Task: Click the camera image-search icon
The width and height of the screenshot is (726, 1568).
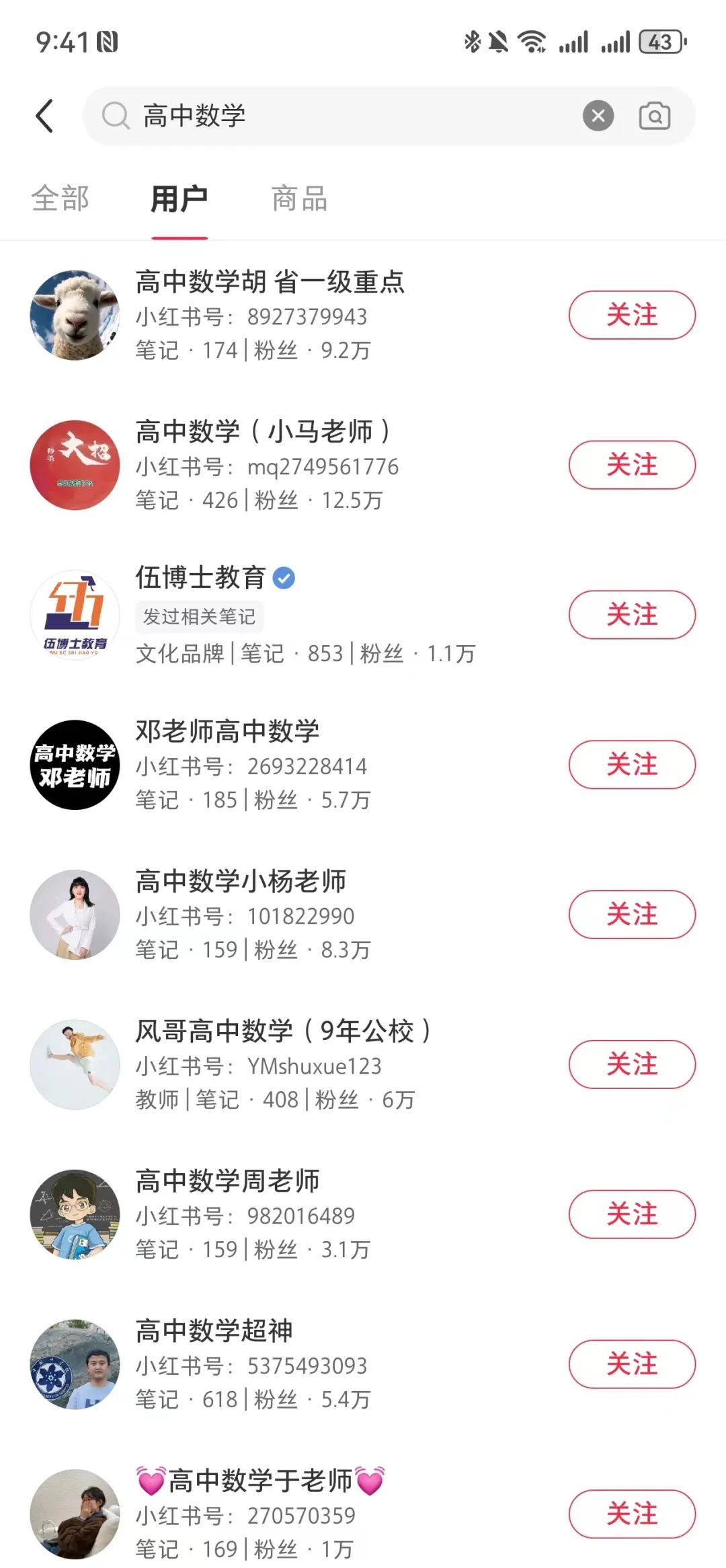Action: click(x=654, y=116)
